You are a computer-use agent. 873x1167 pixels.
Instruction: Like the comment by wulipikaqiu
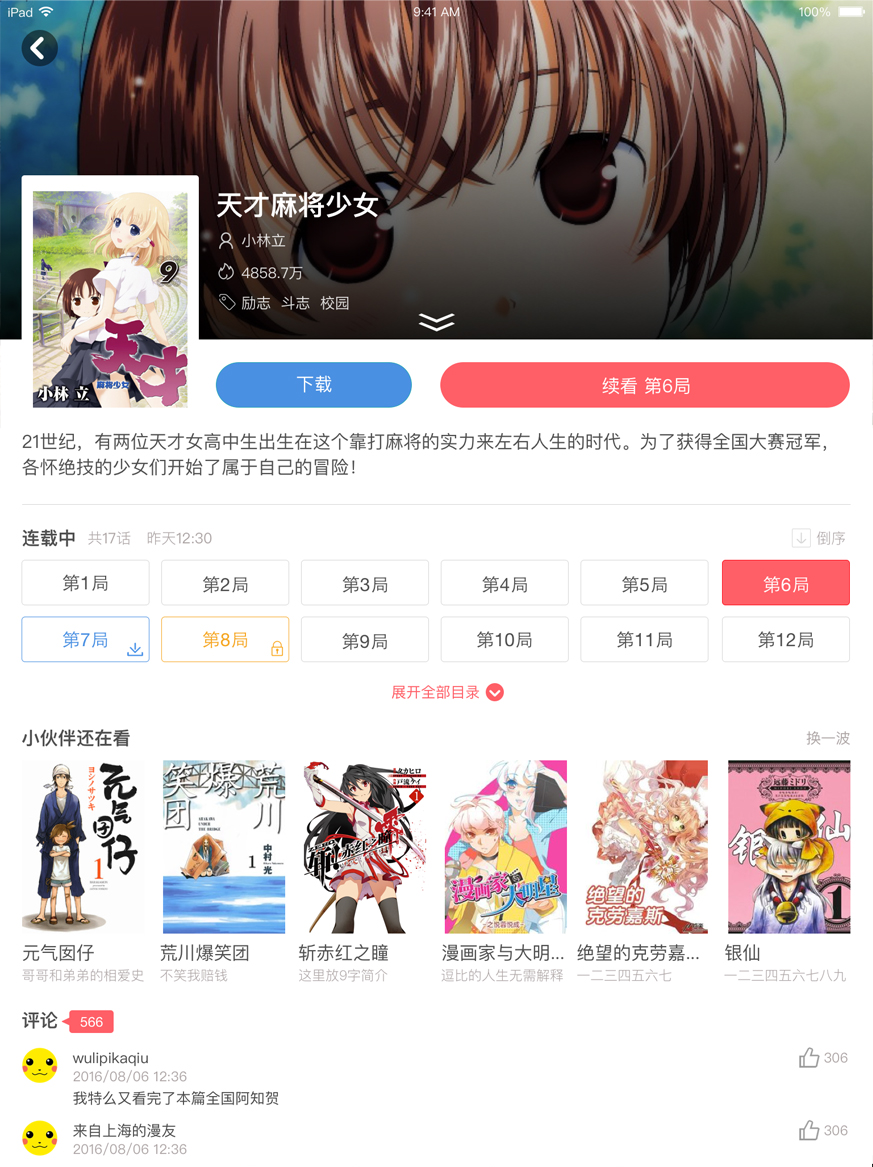pos(810,1058)
